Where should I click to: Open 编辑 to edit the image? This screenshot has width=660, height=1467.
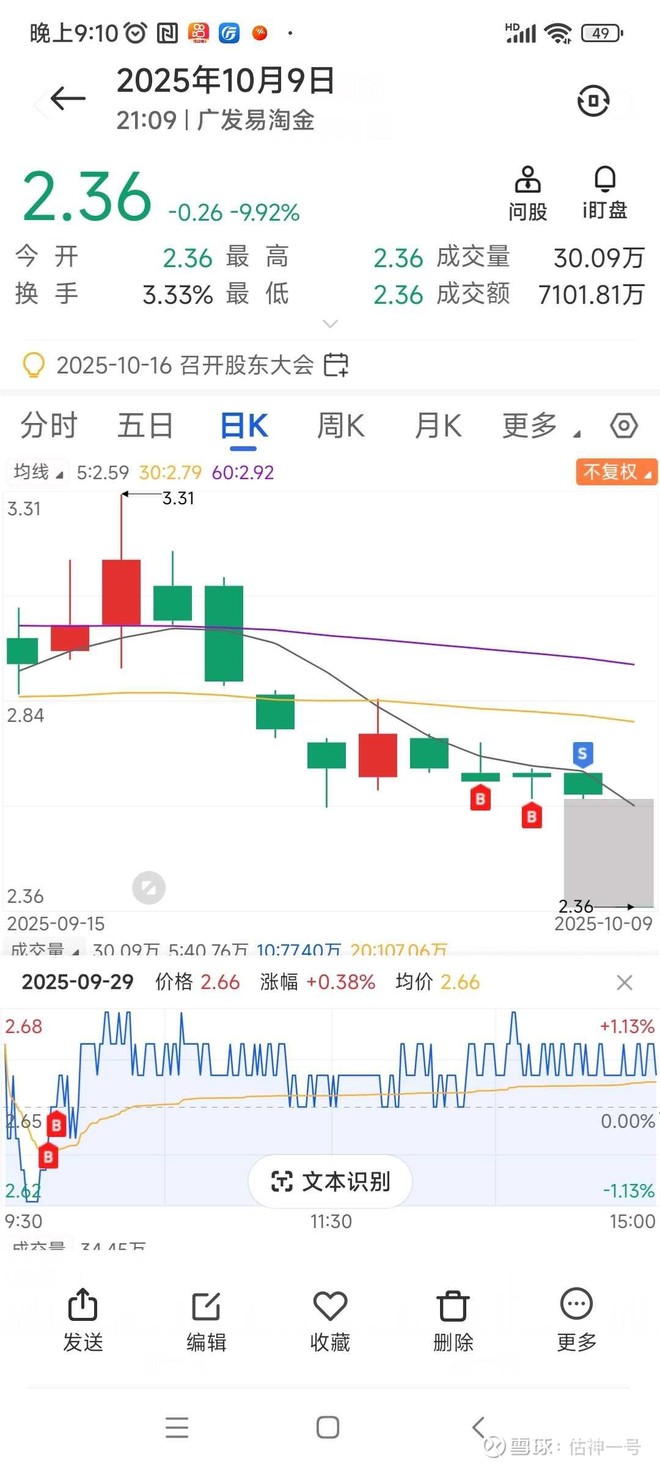click(x=206, y=1320)
